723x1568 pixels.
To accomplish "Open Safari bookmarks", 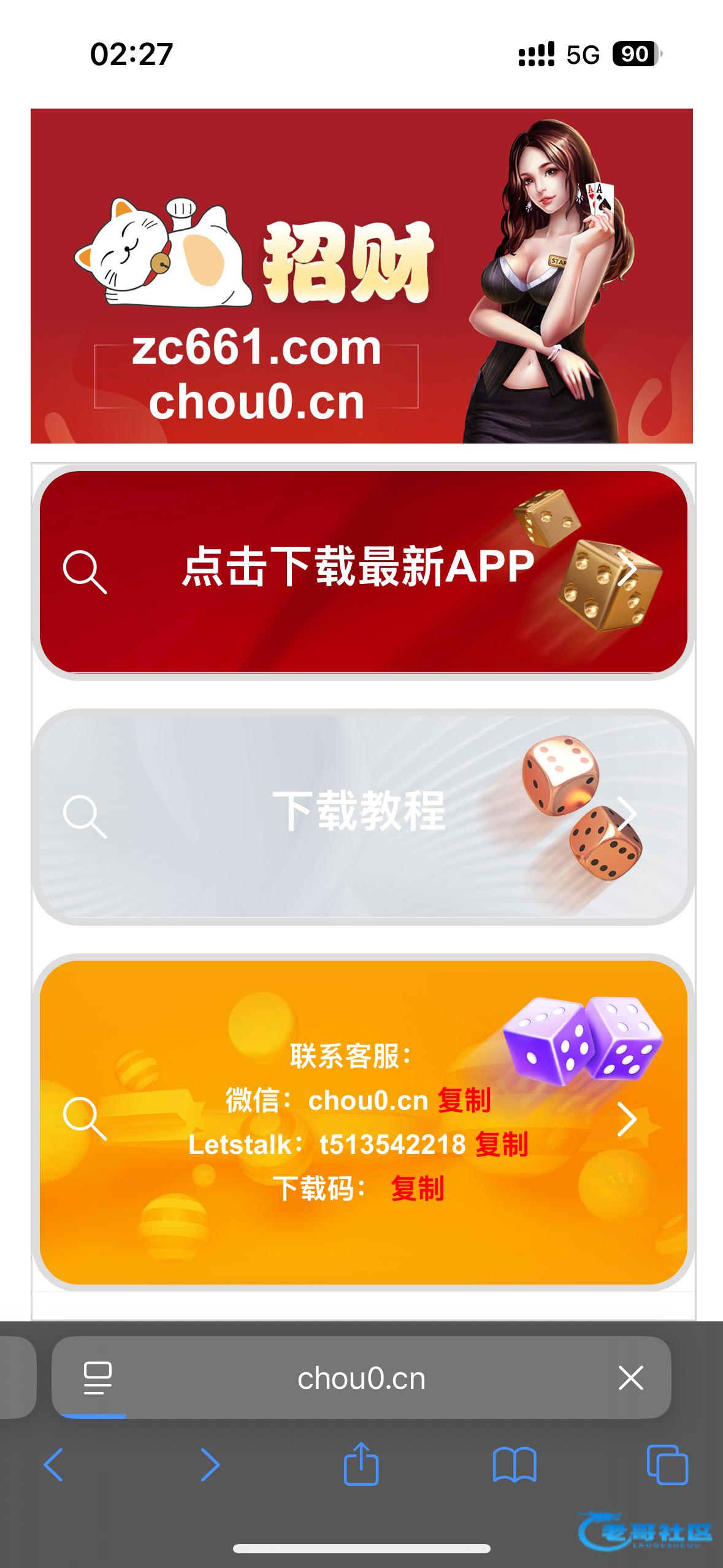I will [x=514, y=1465].
